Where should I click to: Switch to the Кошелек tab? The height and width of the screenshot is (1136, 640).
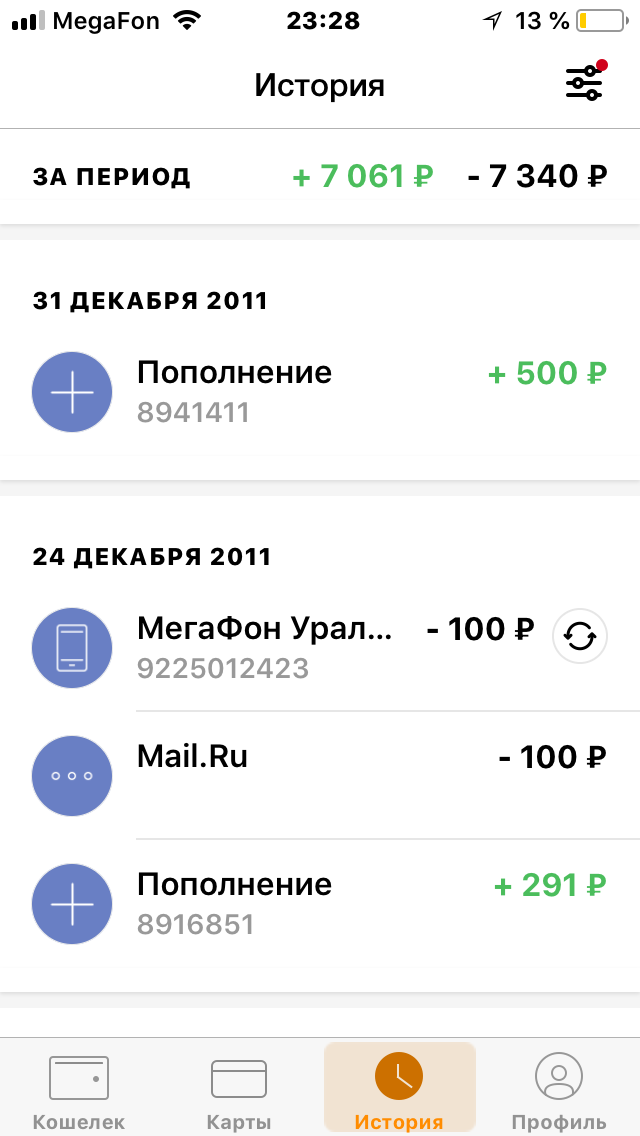coord(79,1092)
